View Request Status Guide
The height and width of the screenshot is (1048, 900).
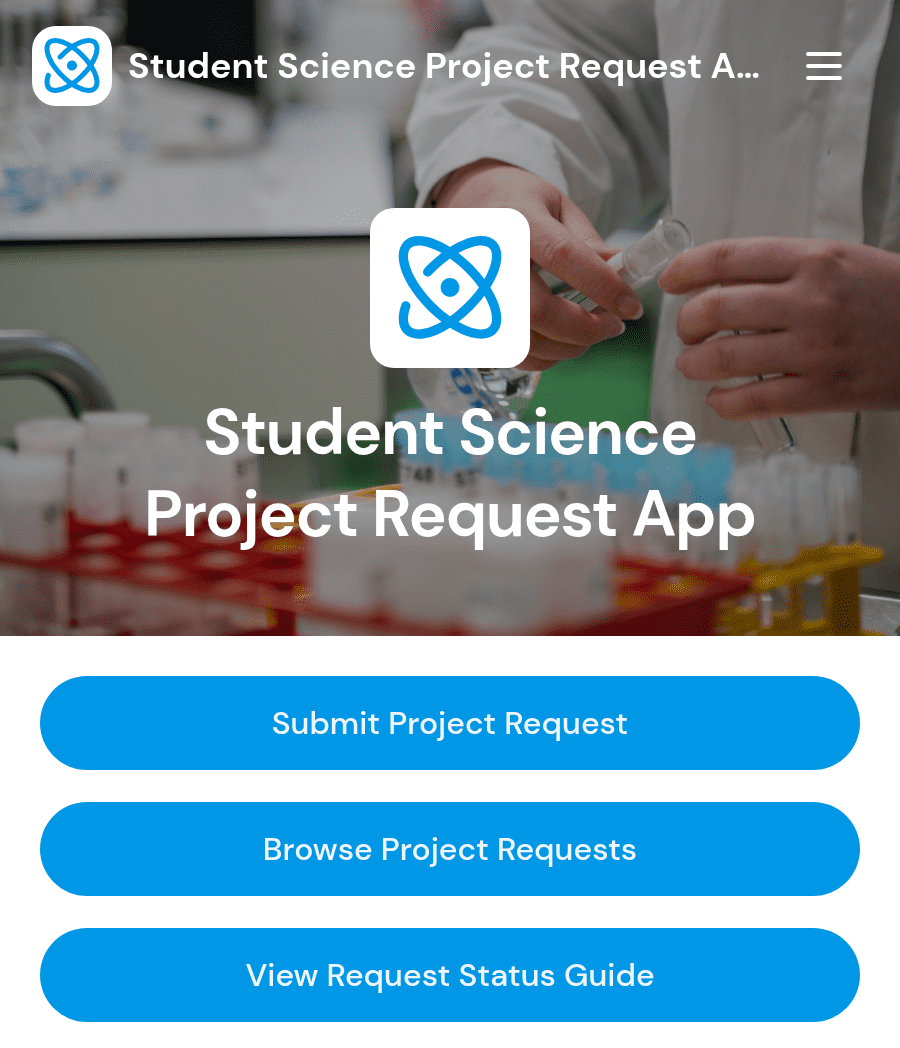[450, 975]
